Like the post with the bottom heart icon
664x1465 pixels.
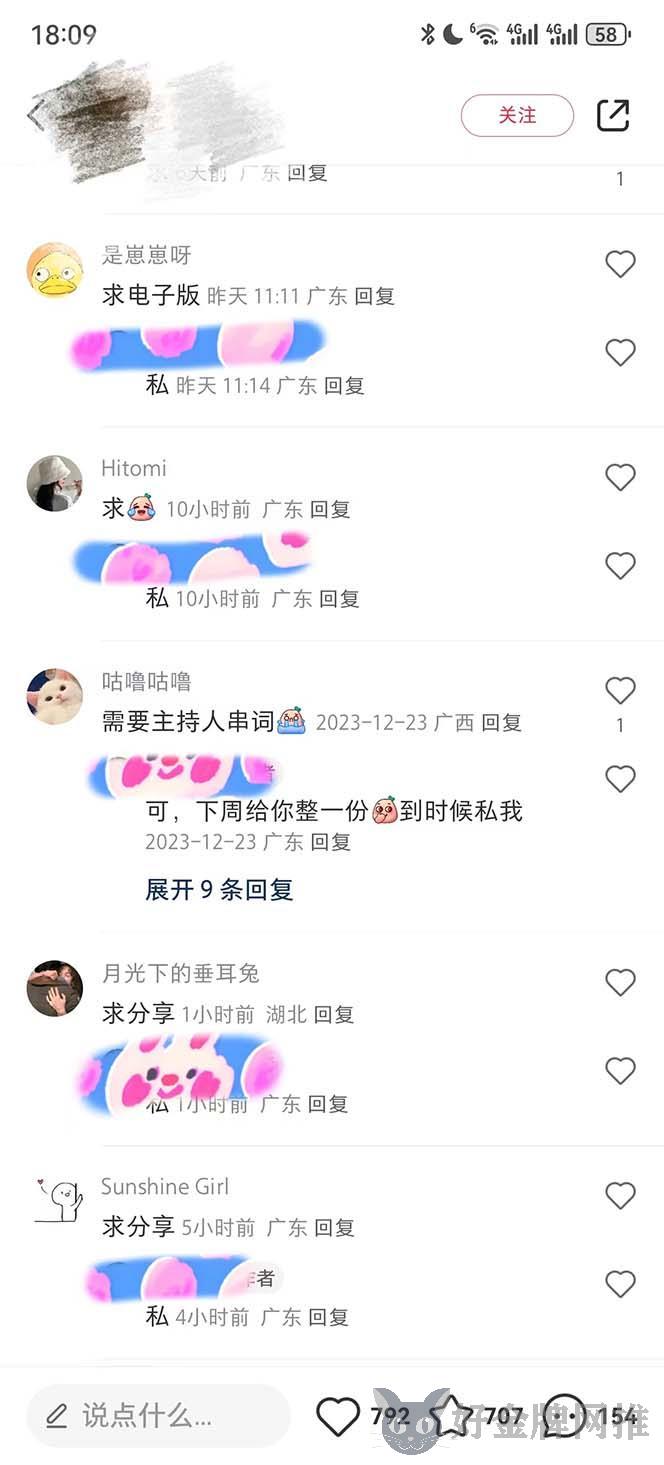pyautogui.click(x=338, y=1416)
